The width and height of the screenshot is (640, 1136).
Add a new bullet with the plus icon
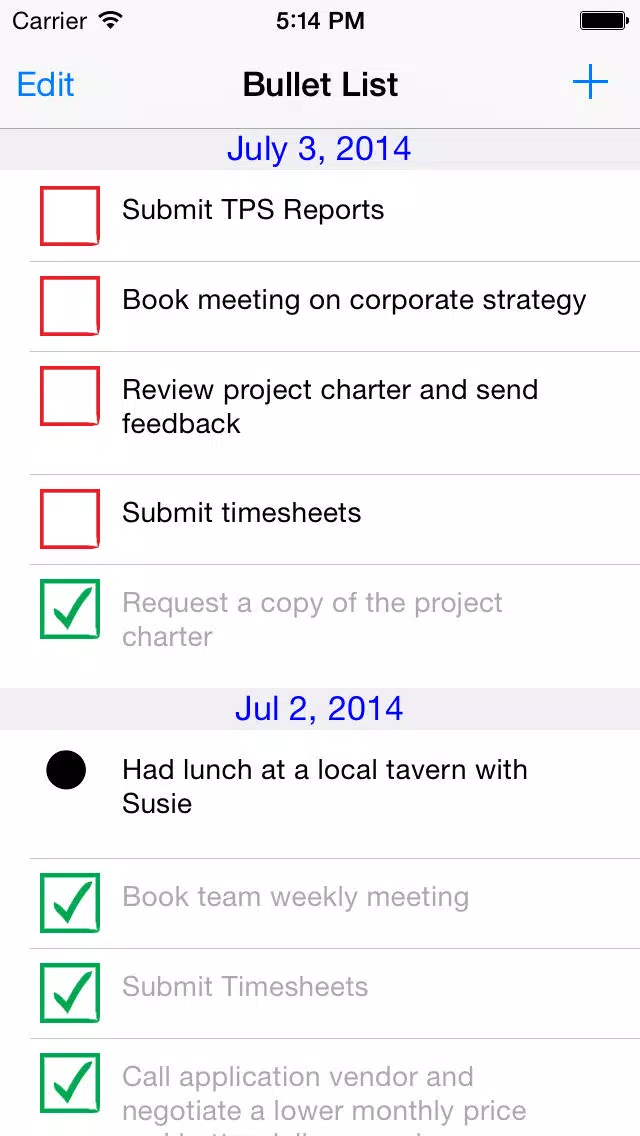[590, 83]
